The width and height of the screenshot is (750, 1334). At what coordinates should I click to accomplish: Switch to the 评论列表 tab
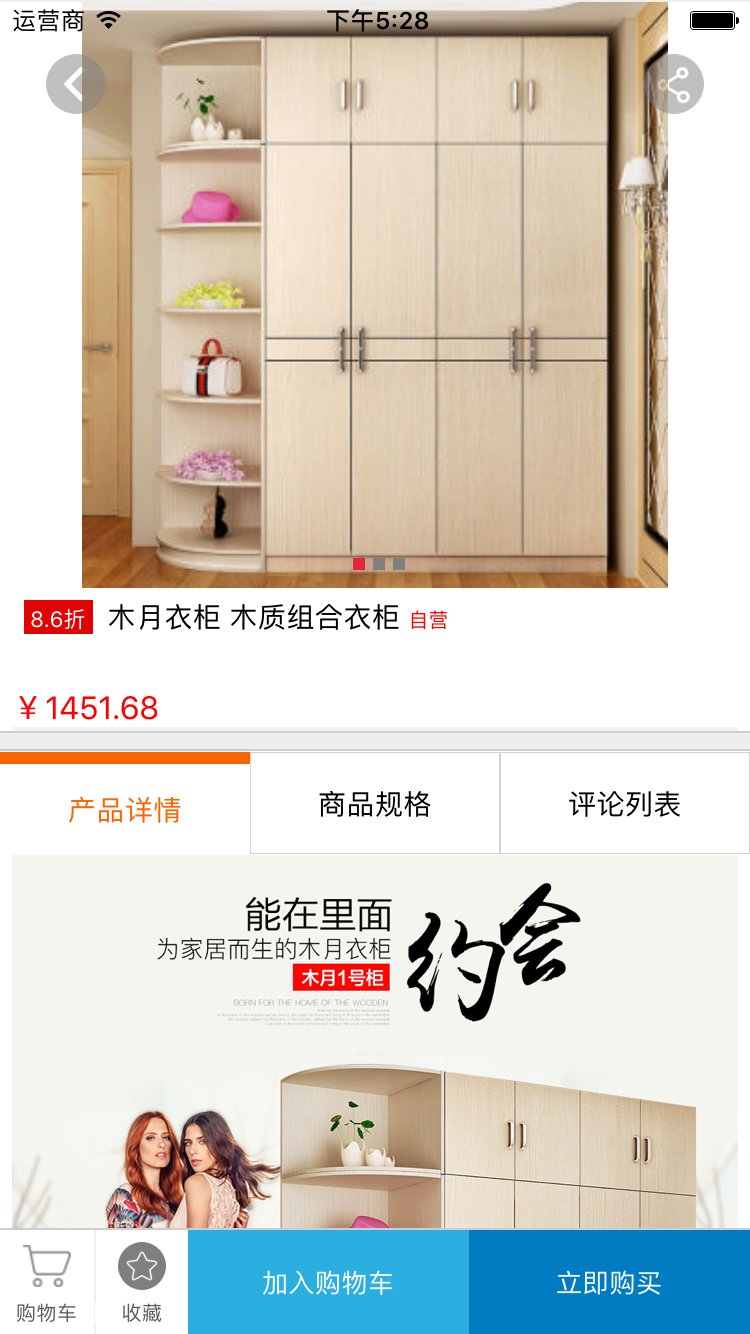624,803
